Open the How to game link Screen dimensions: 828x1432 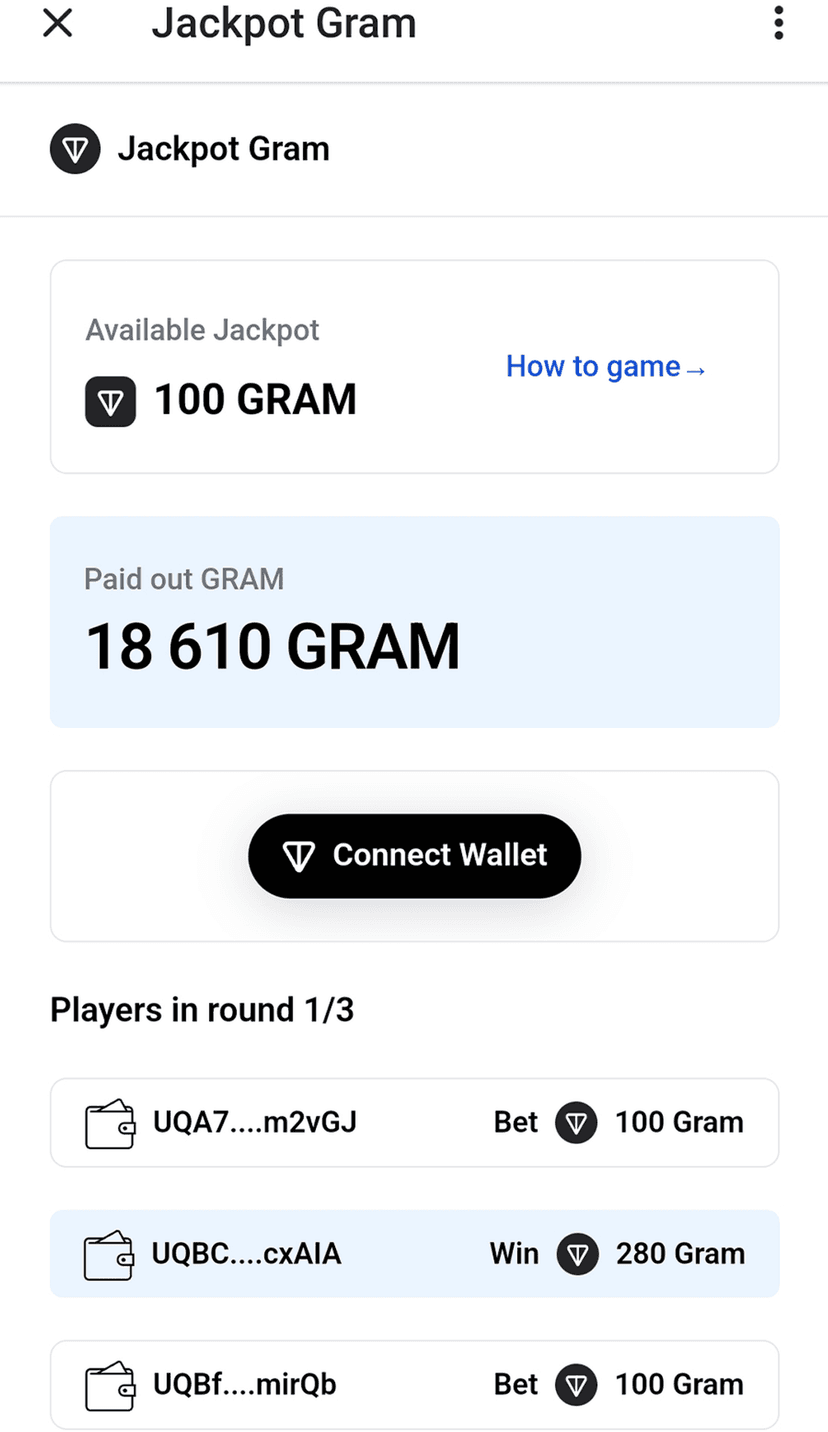point(606,367)
